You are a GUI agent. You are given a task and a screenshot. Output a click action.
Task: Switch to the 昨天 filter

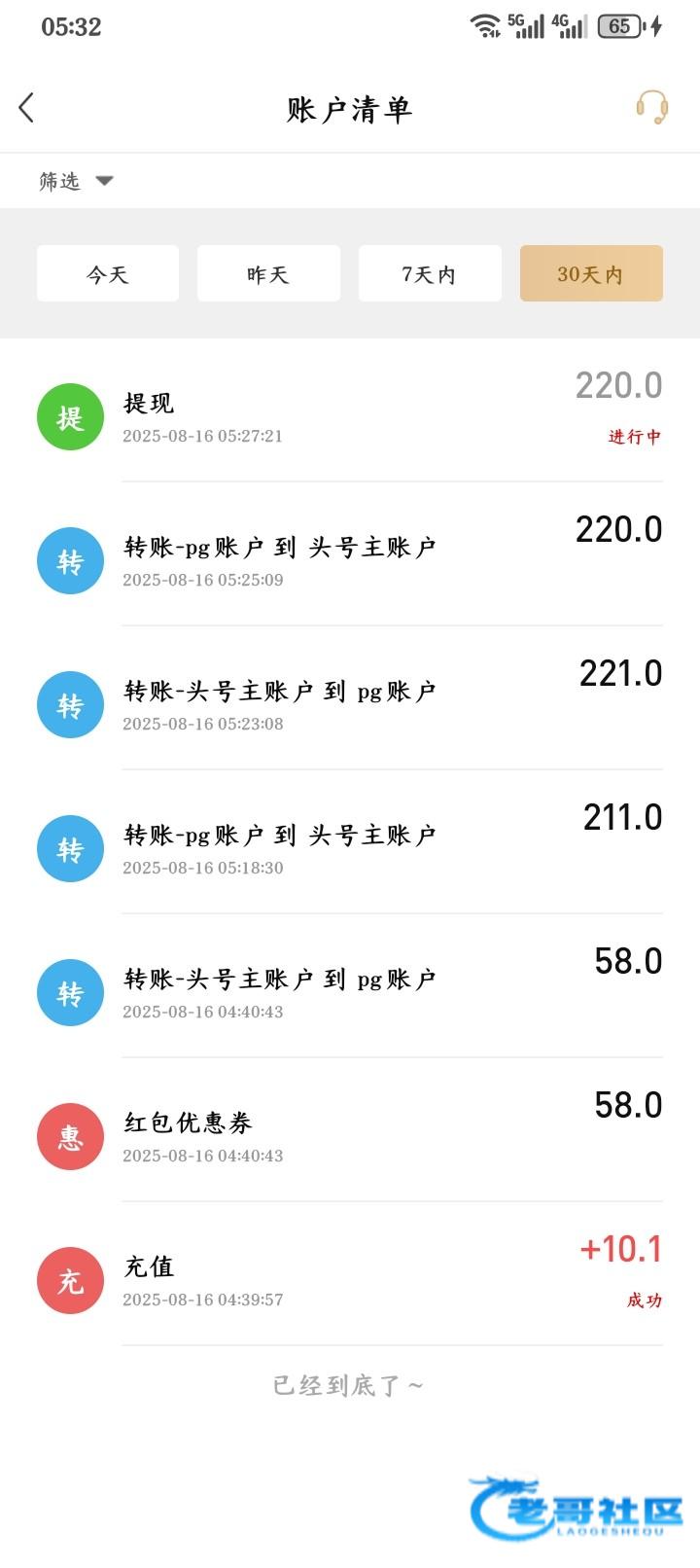(x=268, y=273)
